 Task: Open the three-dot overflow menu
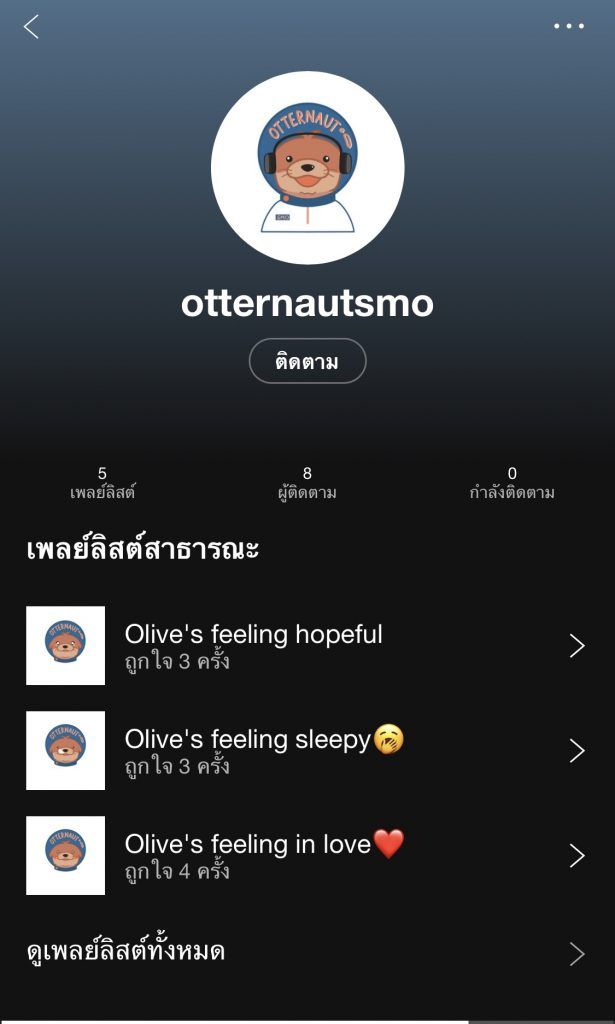(x=569, y=27)
